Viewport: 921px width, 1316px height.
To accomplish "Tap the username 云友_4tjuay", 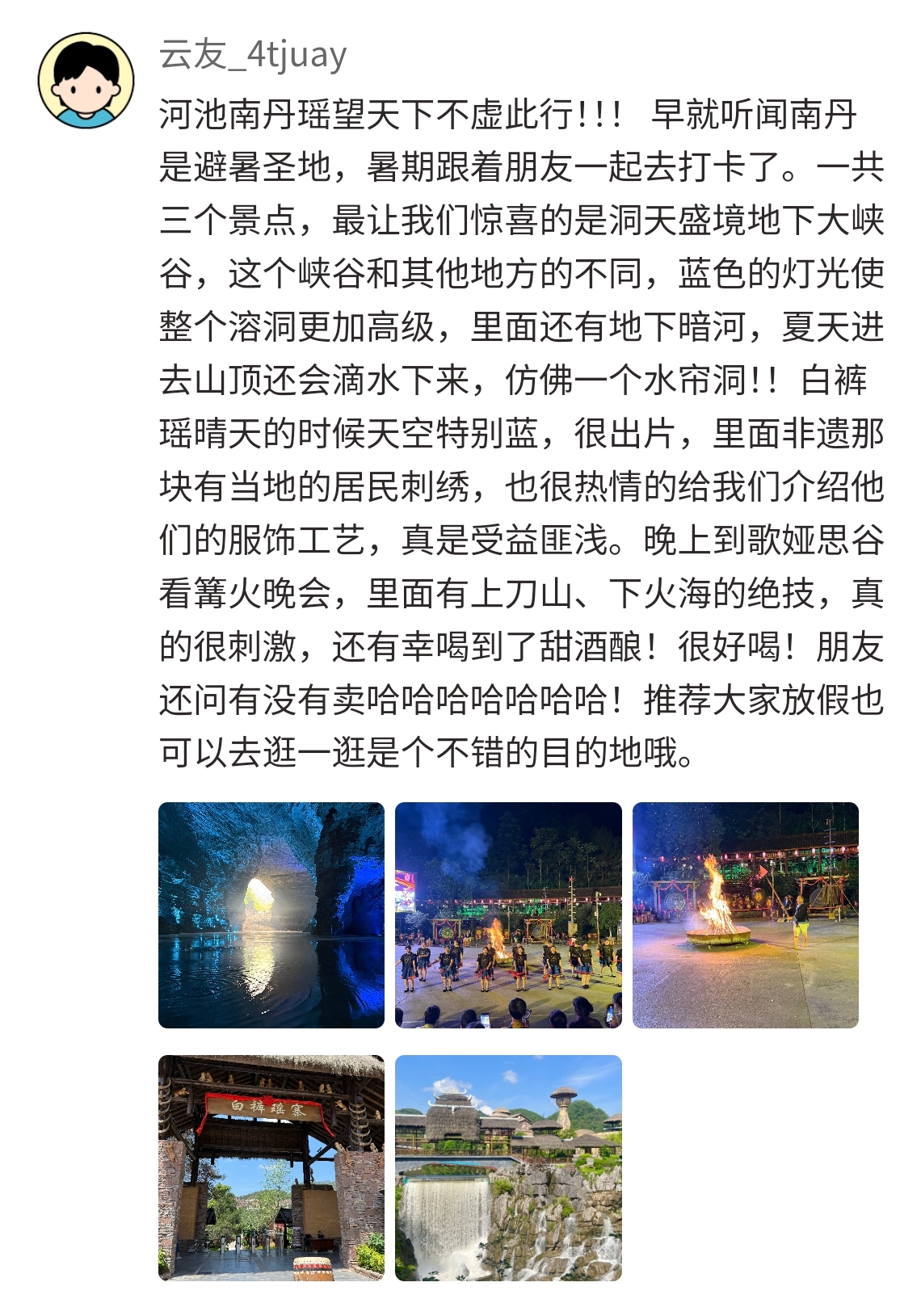I will [253, 55].
